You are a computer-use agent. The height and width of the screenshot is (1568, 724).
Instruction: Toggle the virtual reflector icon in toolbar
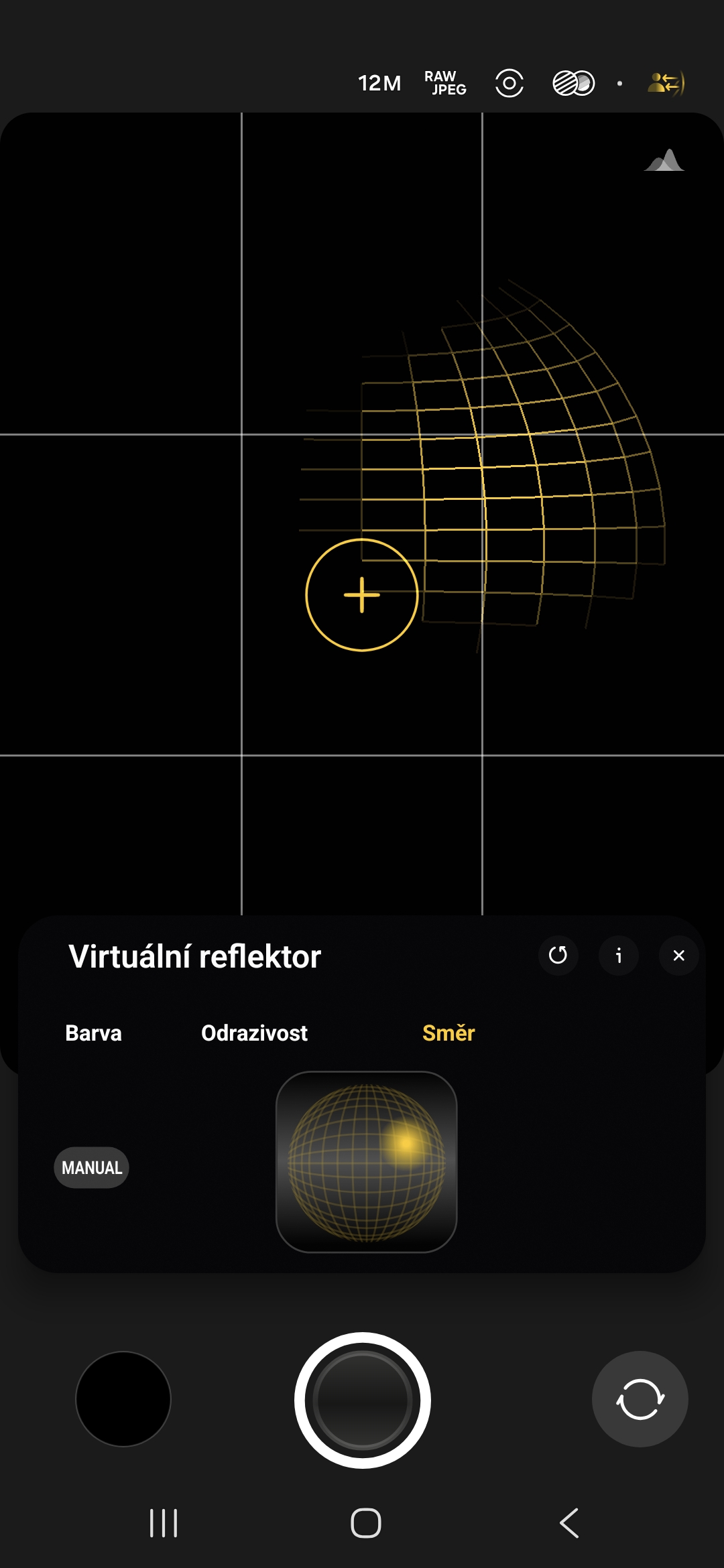point(665,83)
